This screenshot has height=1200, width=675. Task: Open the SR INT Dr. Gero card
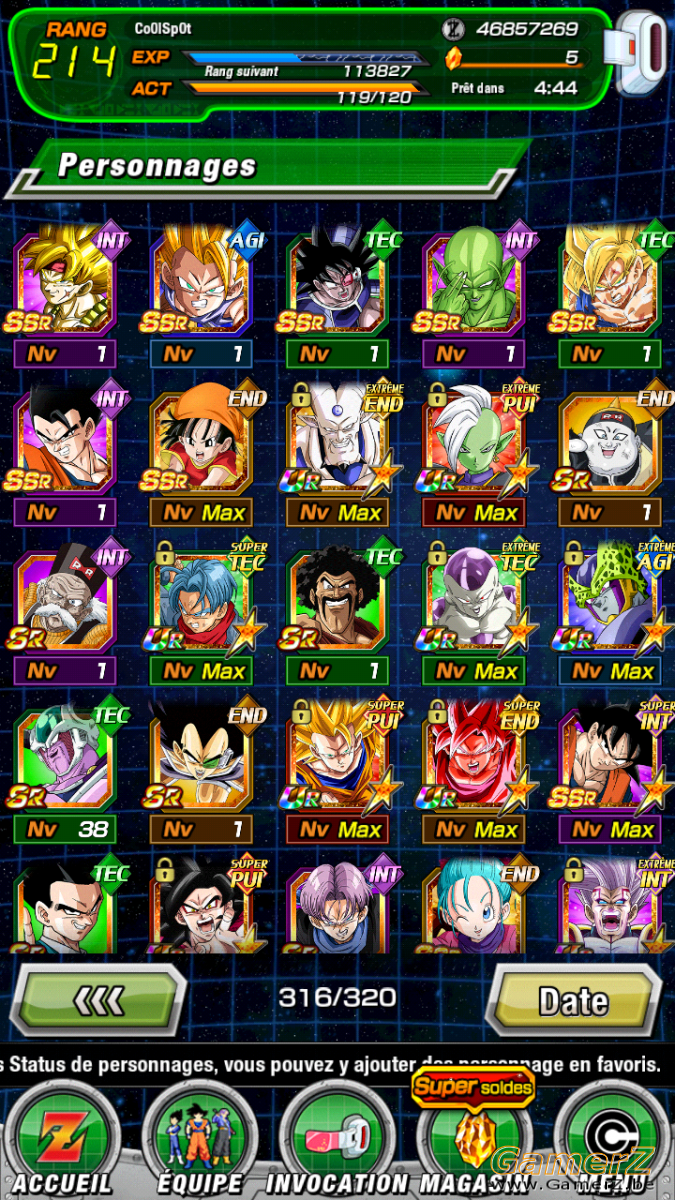tap(65, 600)
